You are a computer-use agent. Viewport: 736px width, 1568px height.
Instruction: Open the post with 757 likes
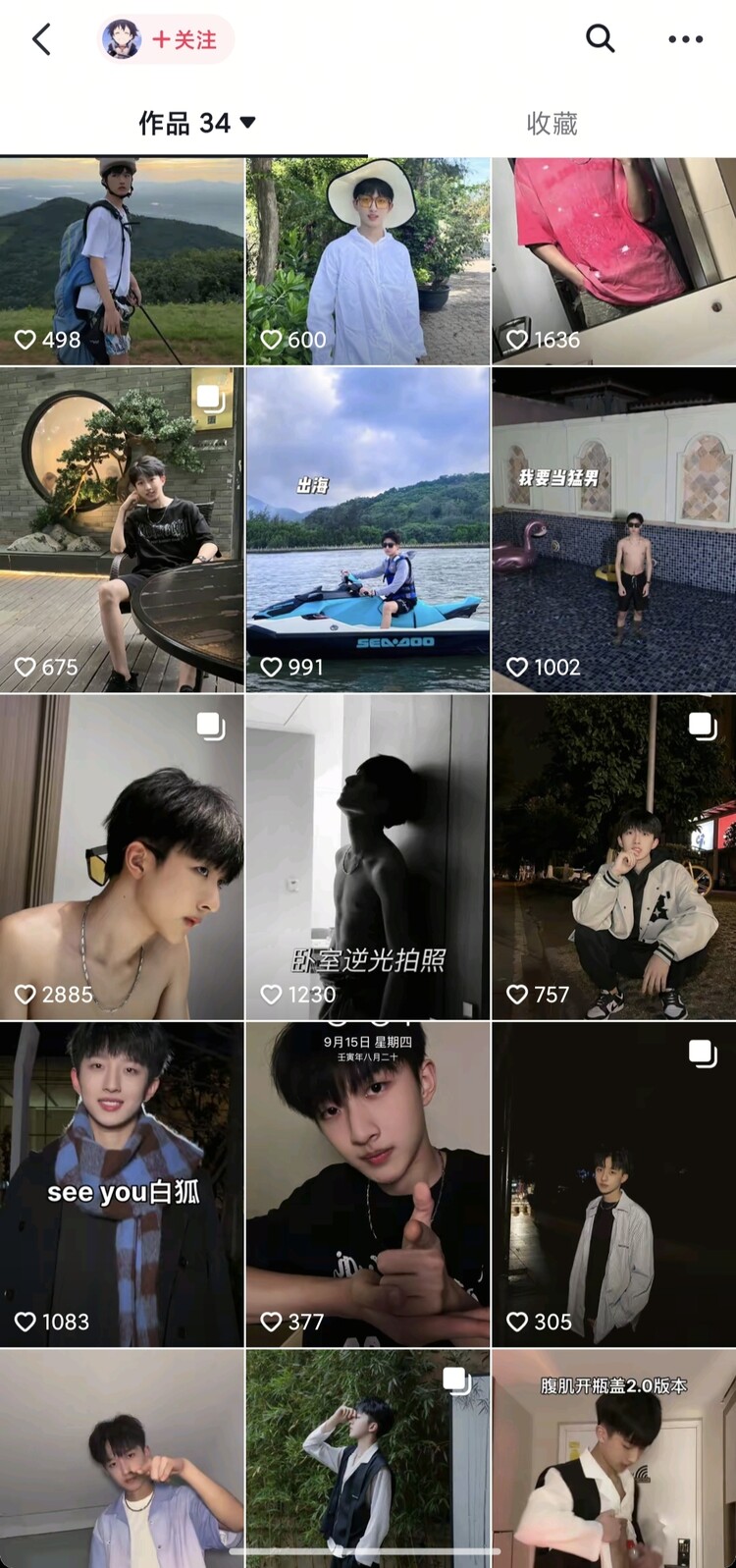click(x=614, y=857)
